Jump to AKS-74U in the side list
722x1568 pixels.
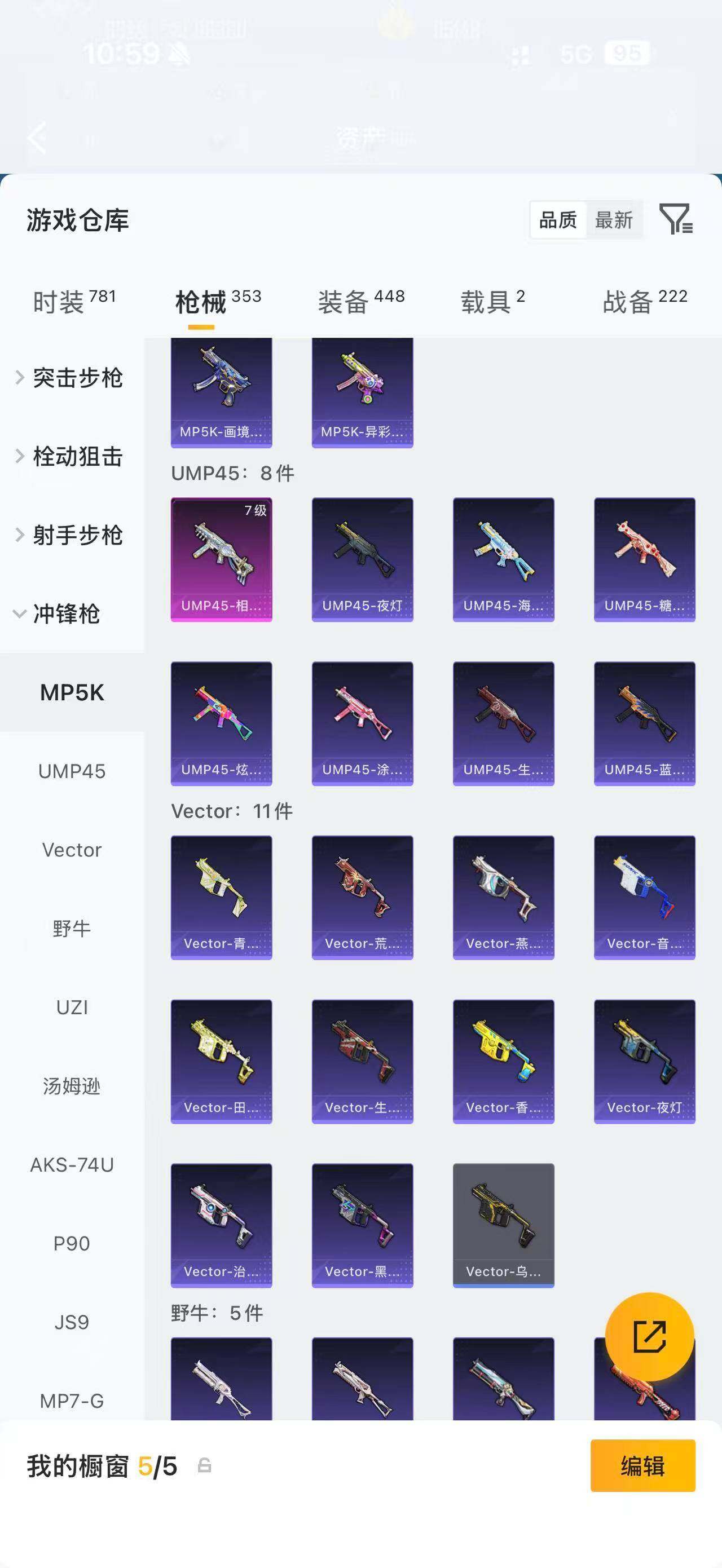coord(72,1165)
